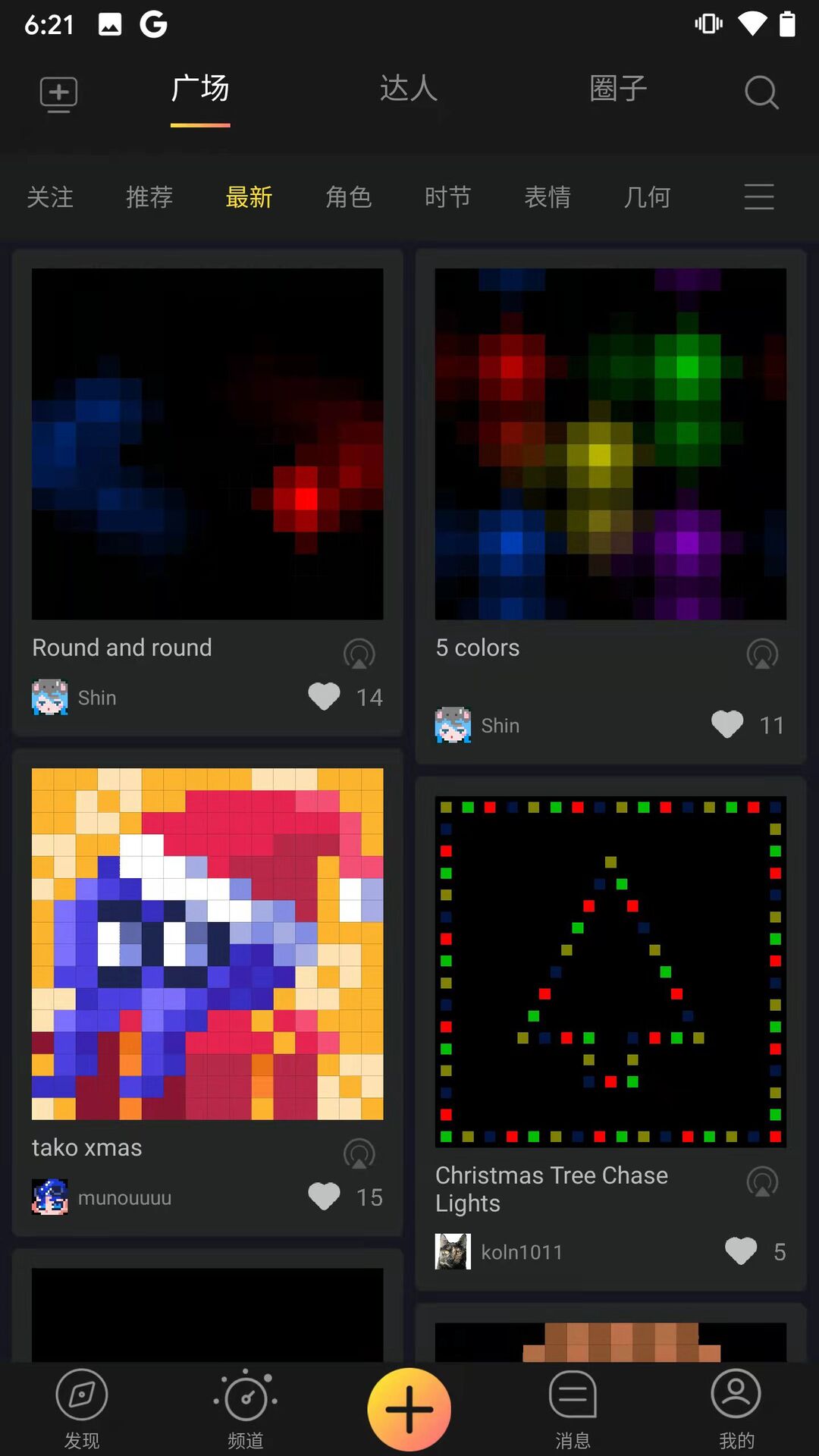Open the 消息 messages tab
This screenshot has height=1456, width=819.
pos(573,1407)
